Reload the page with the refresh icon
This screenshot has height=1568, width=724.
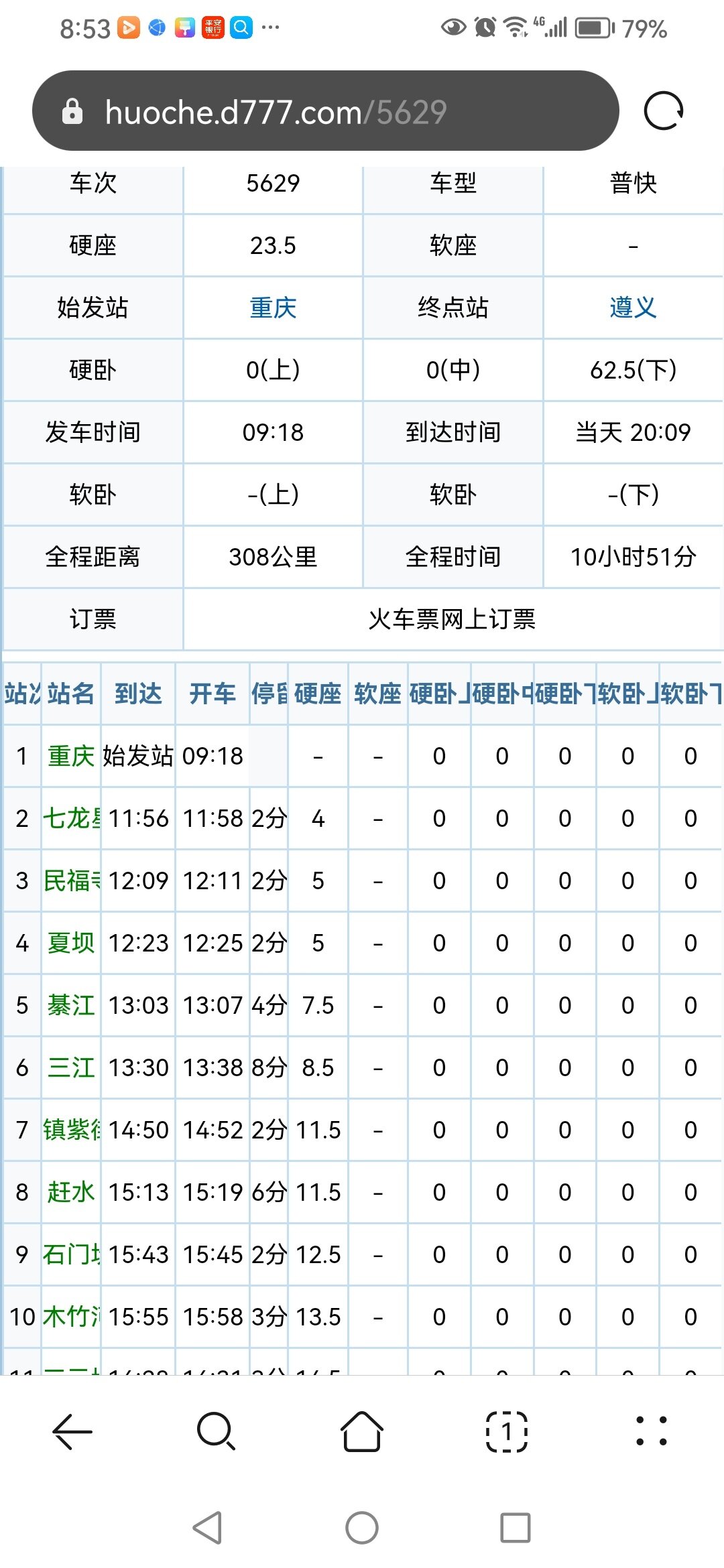coord(663,111)
